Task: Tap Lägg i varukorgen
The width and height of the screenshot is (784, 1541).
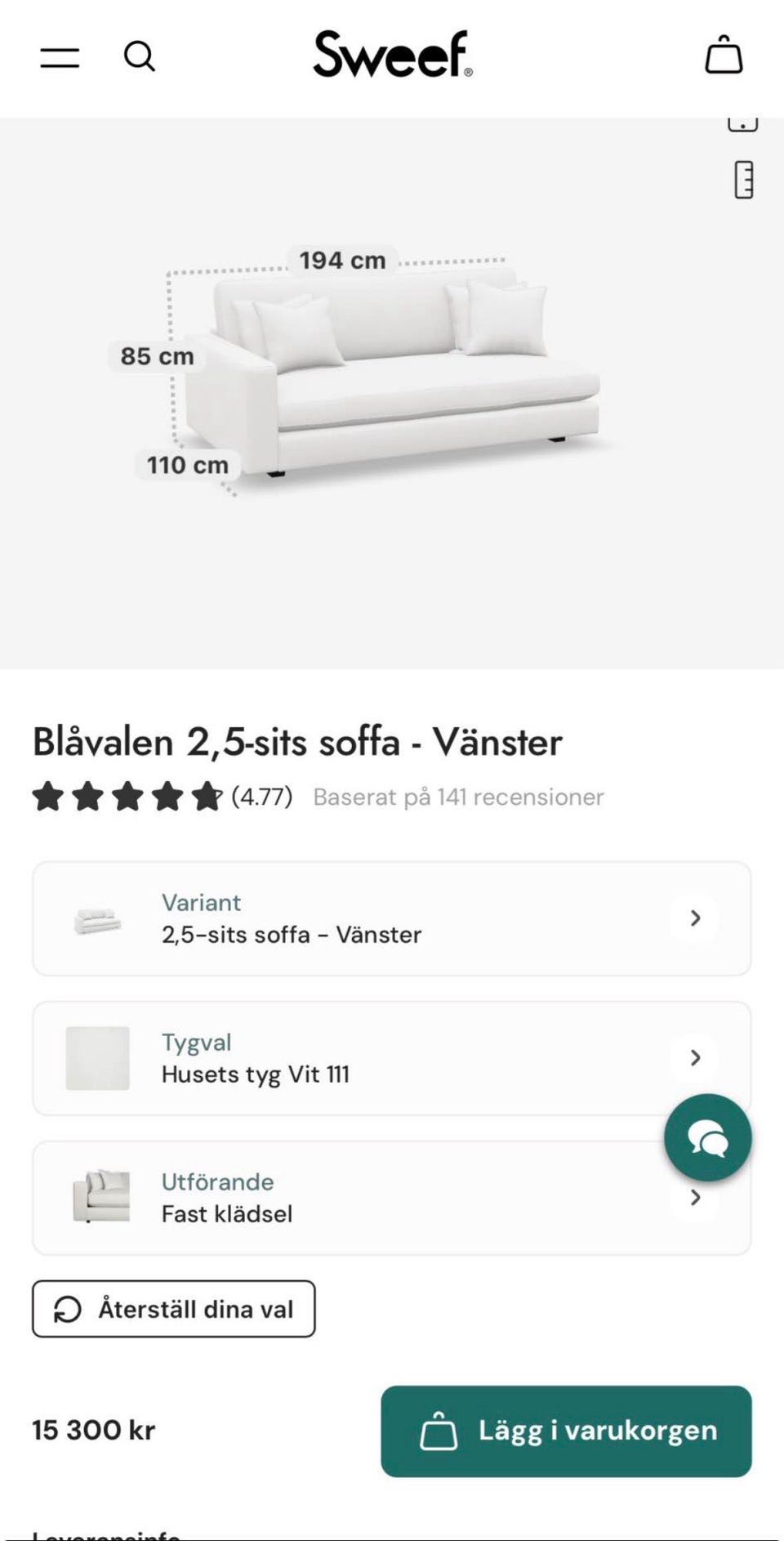Action: pos(566,1431)
